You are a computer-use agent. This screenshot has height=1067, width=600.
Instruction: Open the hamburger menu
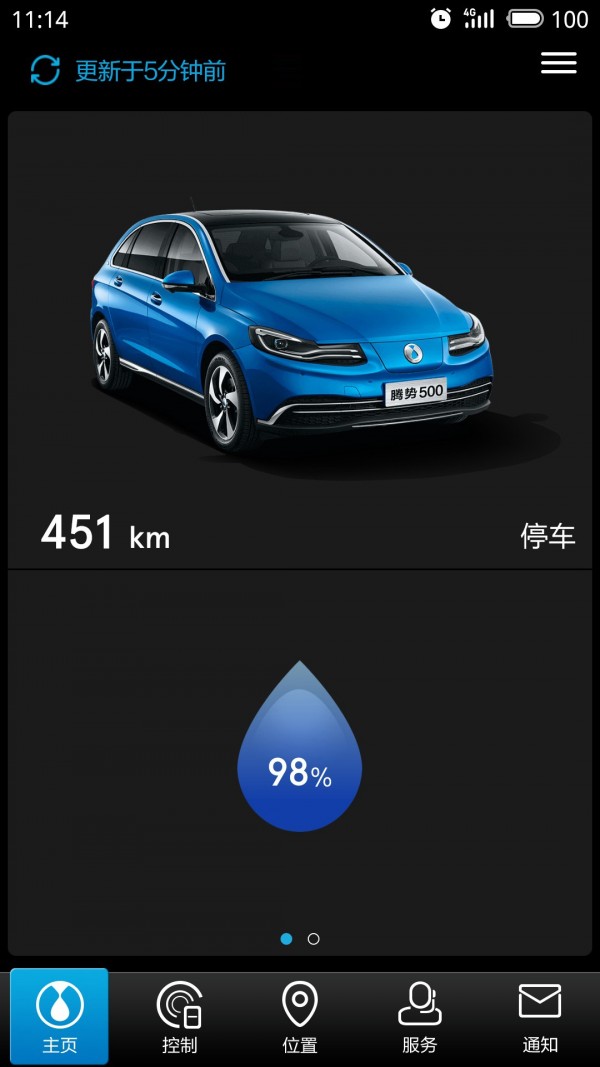click(x=559, y=63)
